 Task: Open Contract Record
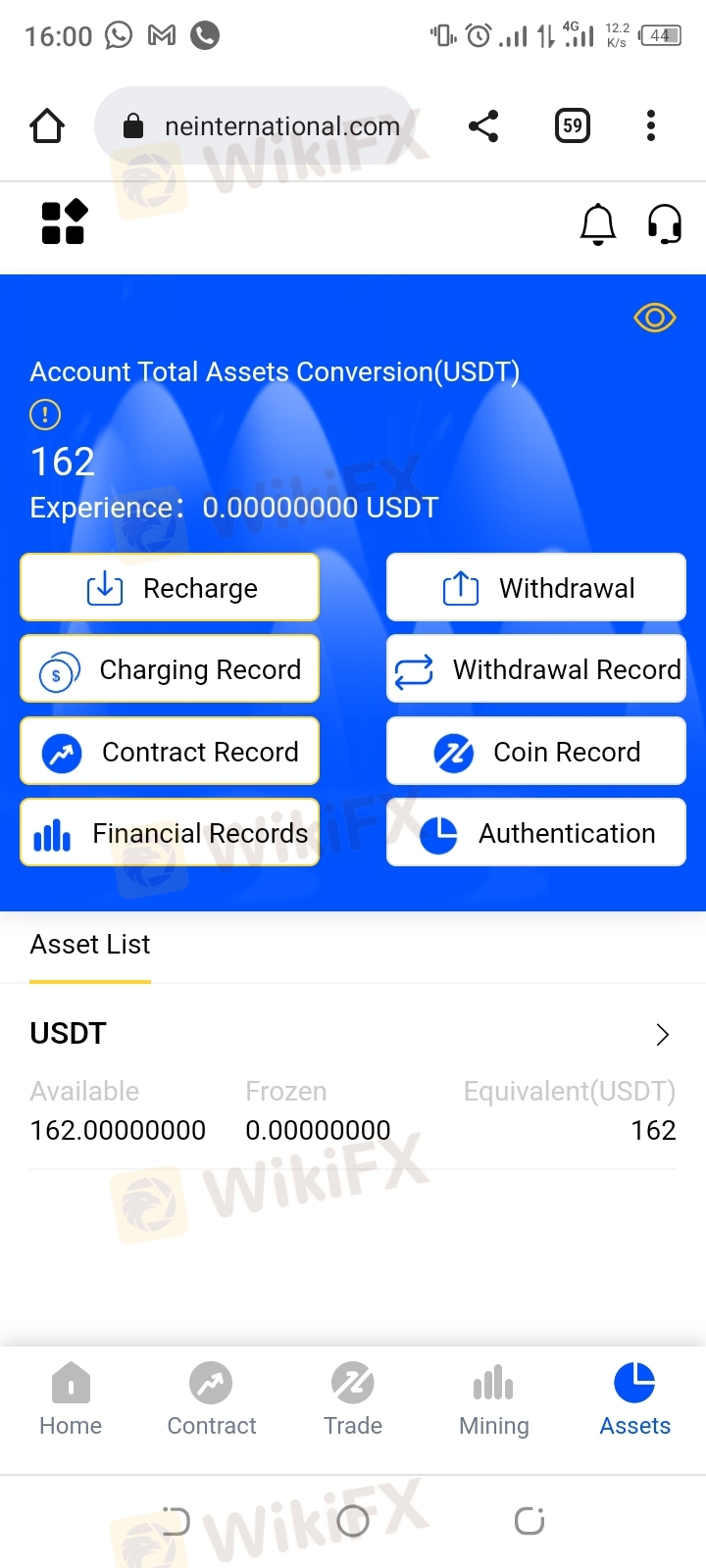point(170,752)
